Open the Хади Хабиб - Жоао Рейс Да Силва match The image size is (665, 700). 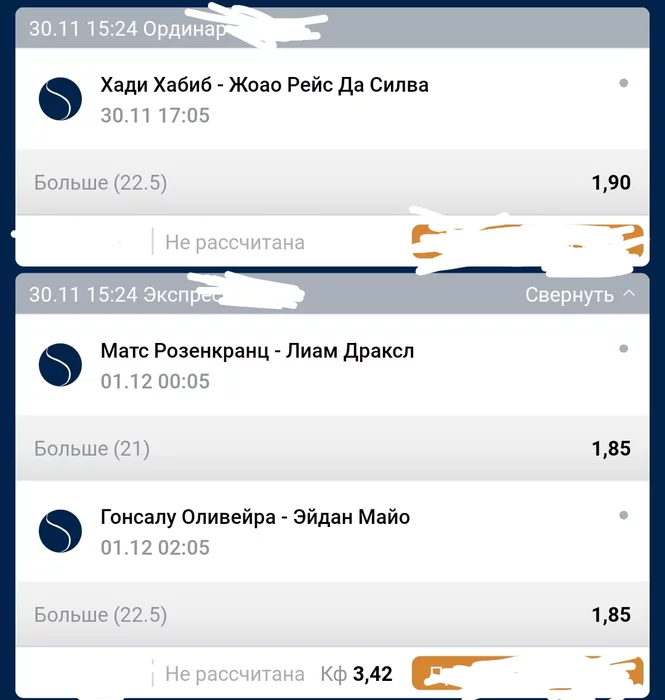pos(265,85)
